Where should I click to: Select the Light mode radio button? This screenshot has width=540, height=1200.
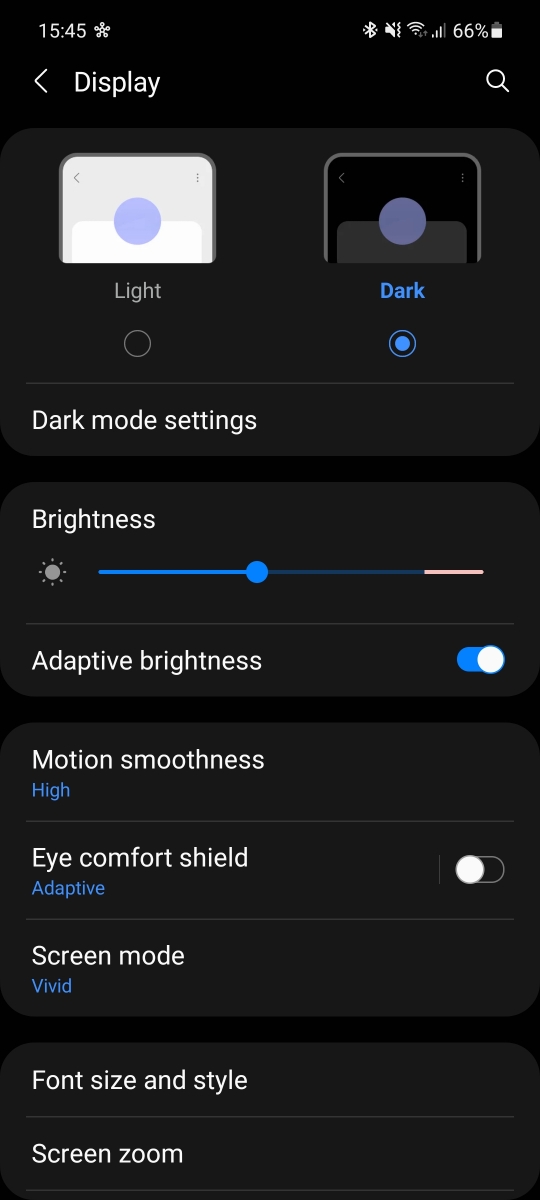coord(137,344)
